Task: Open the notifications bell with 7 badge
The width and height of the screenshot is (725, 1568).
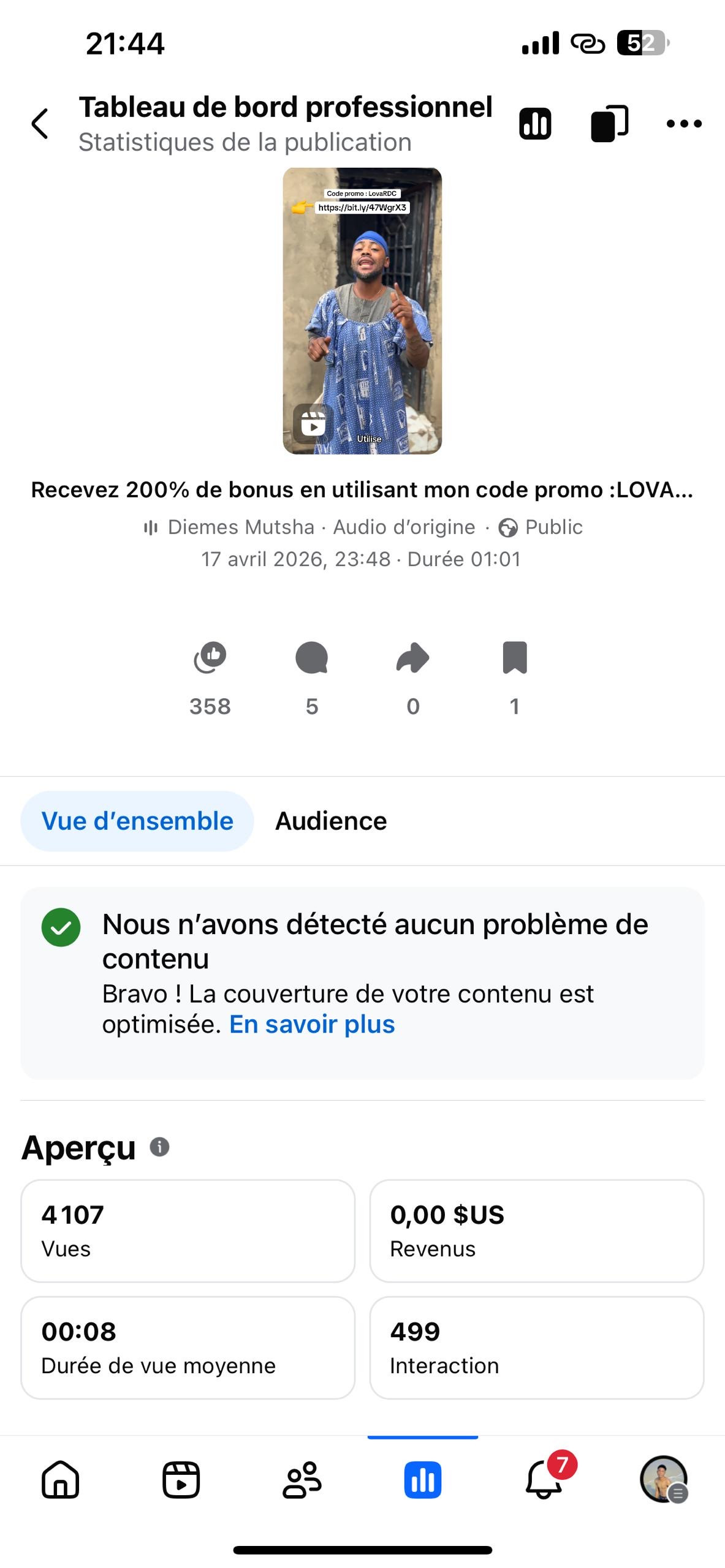Action: tap(545, 1476)
